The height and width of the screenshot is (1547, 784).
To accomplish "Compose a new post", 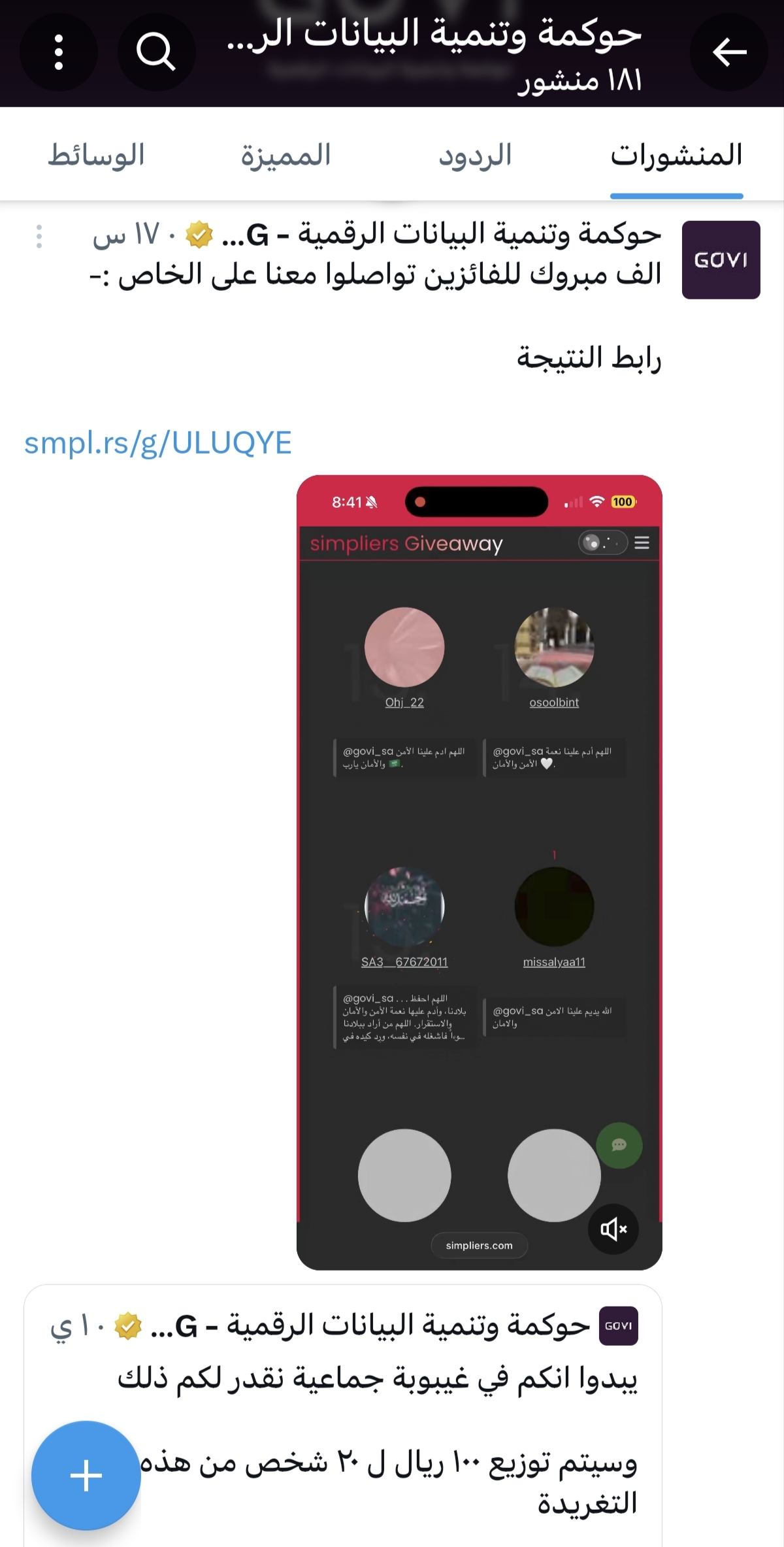I will (x=86, y=1475).
